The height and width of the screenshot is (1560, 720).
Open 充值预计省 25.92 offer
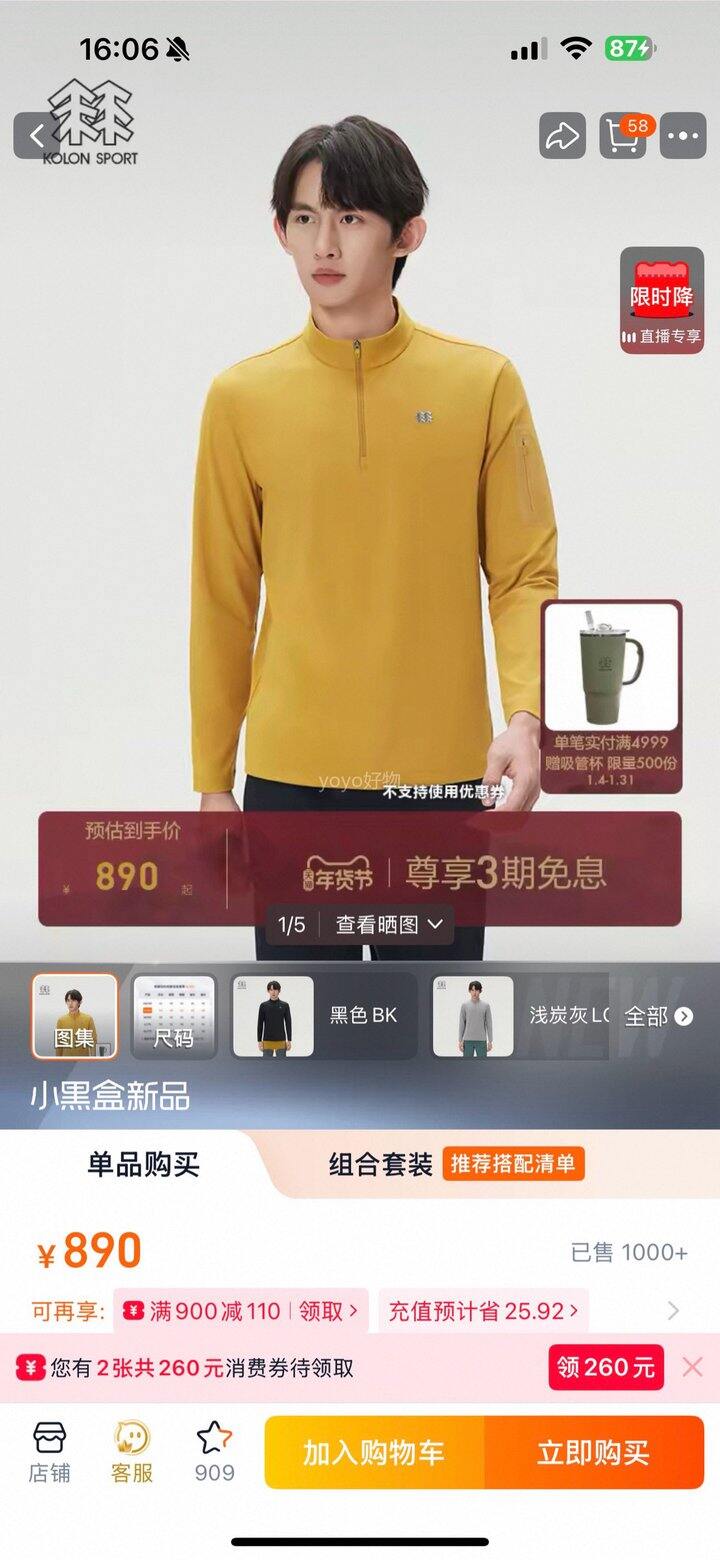[483, 1311]
